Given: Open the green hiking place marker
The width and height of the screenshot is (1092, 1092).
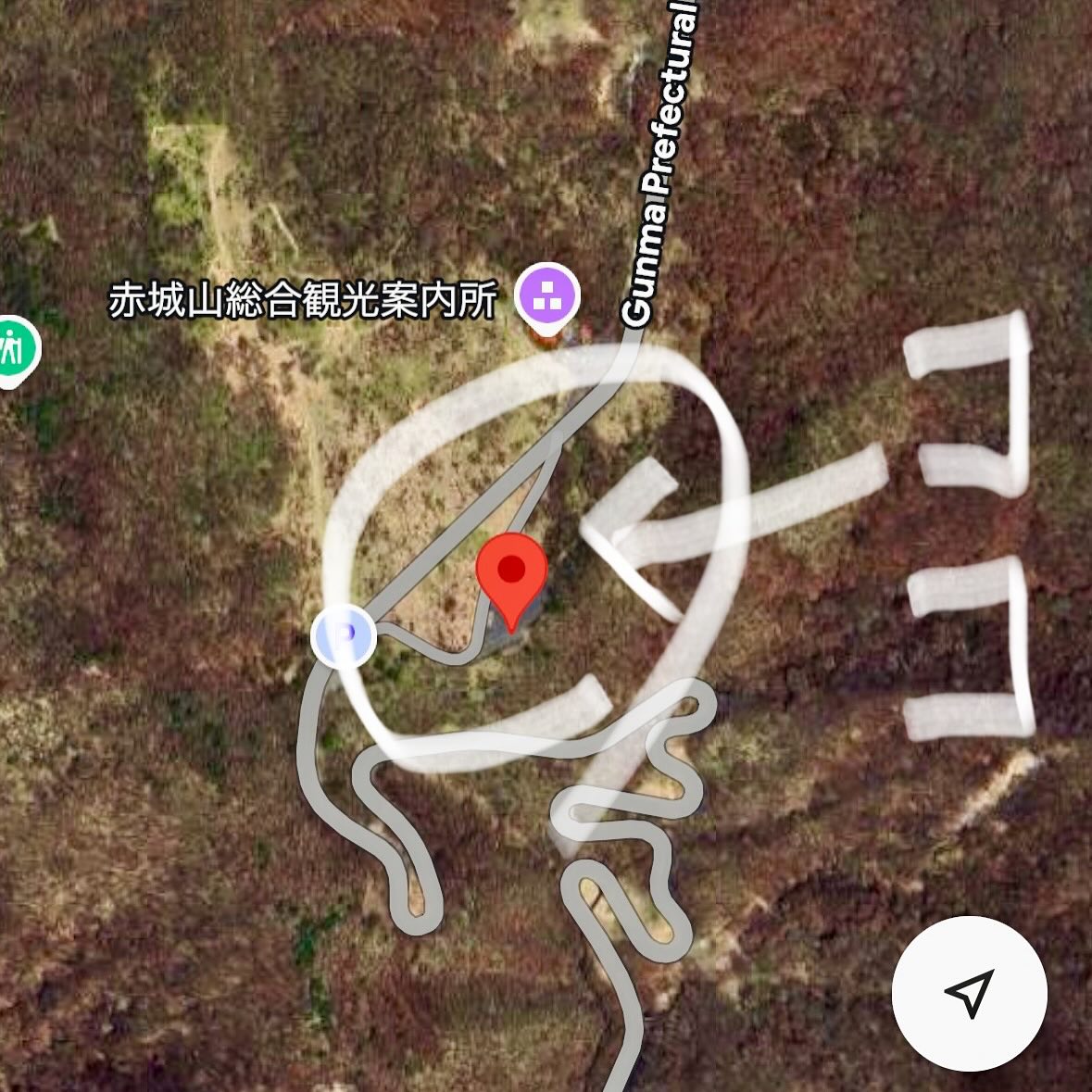Looking at the screenshot, I should (14, 350).
